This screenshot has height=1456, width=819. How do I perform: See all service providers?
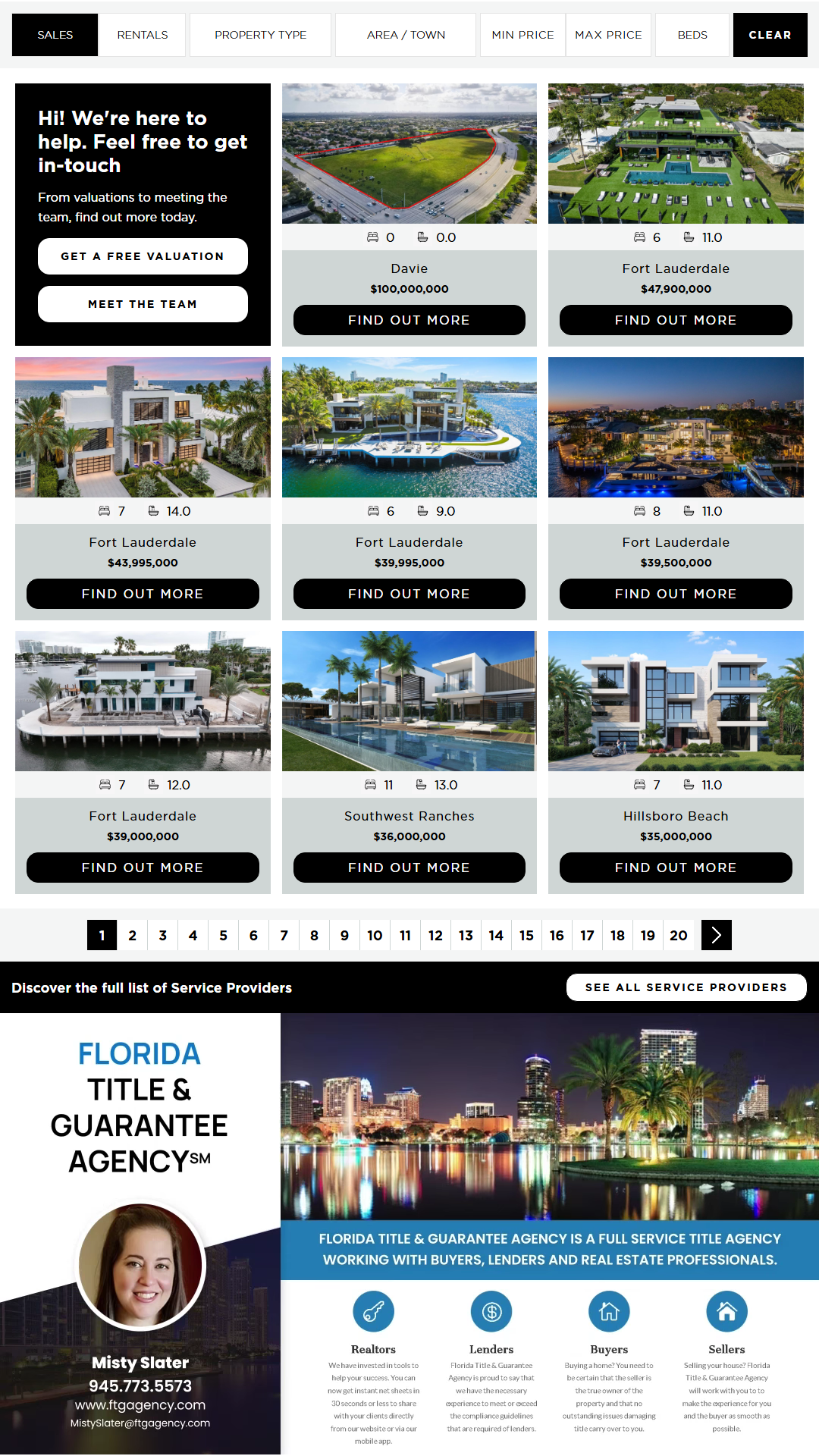tap(686, 987)
